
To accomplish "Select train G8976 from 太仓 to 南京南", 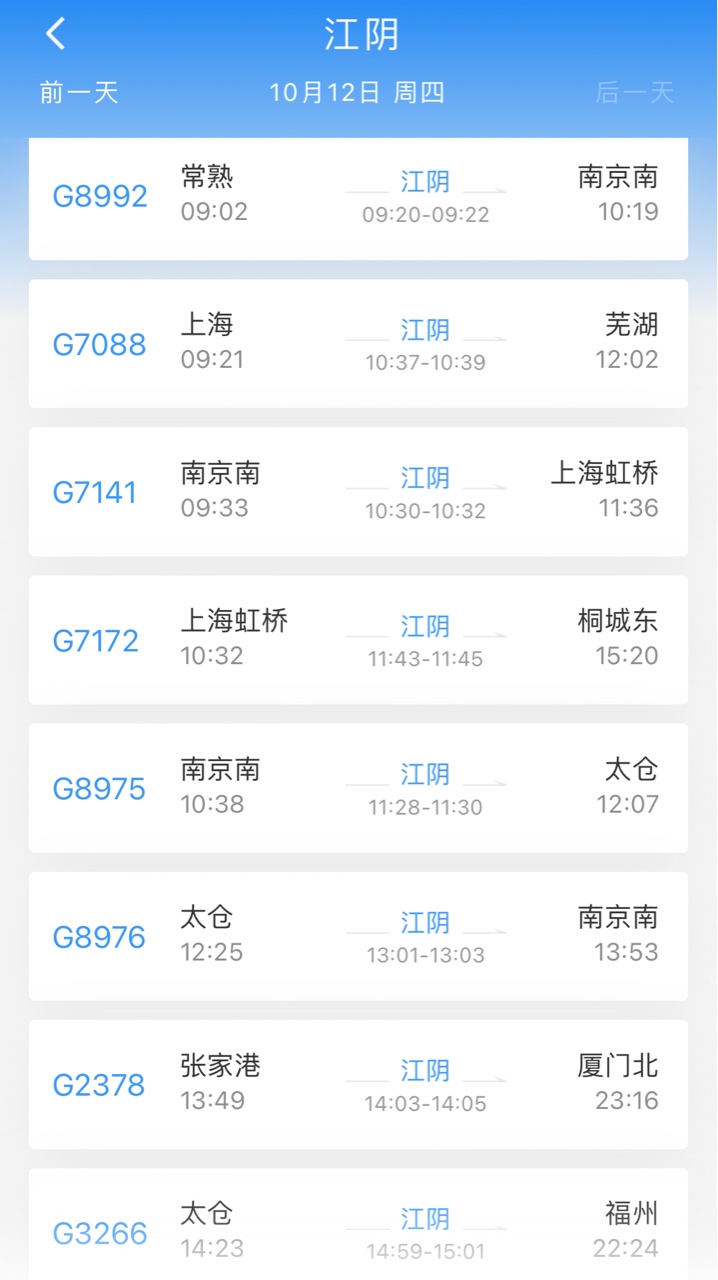I will tap(358, 935).
